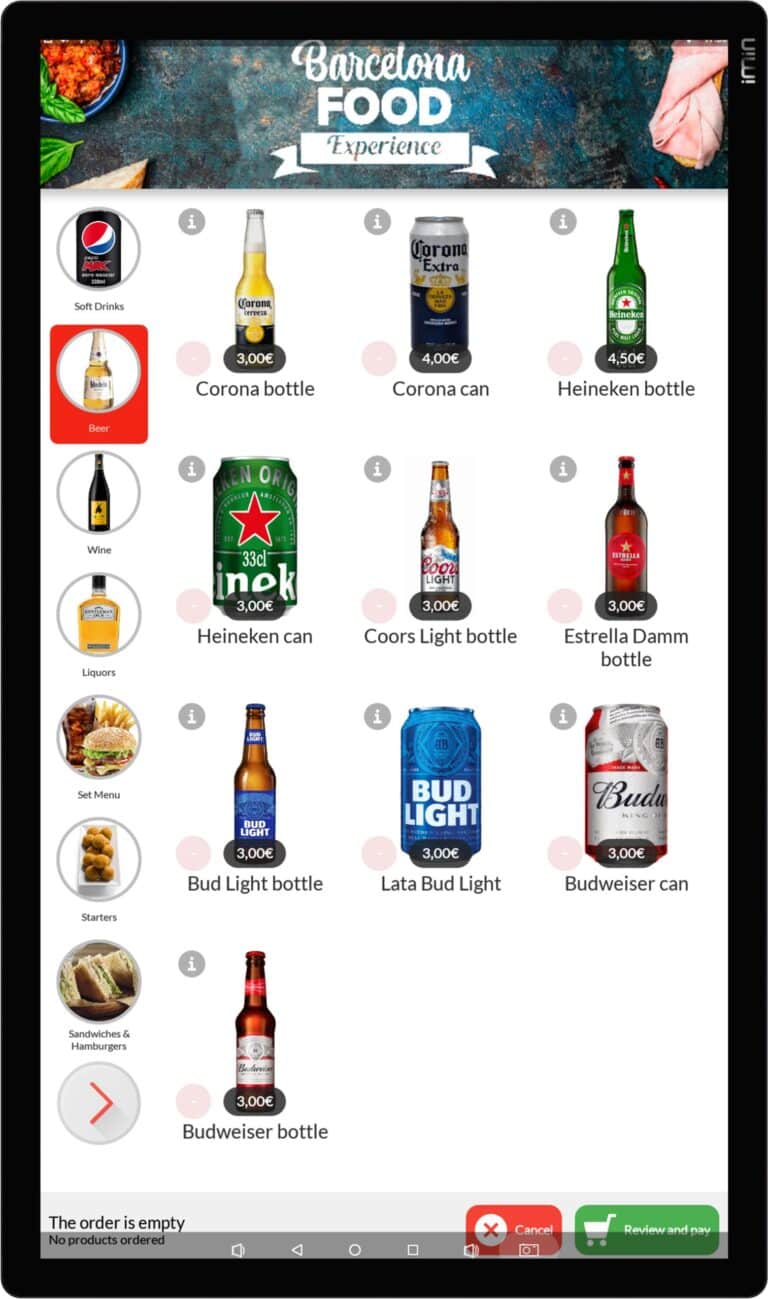View info for Heineken can
Image resolution: width=768 pixels, height=1299 pixels.
coord(192,469)
